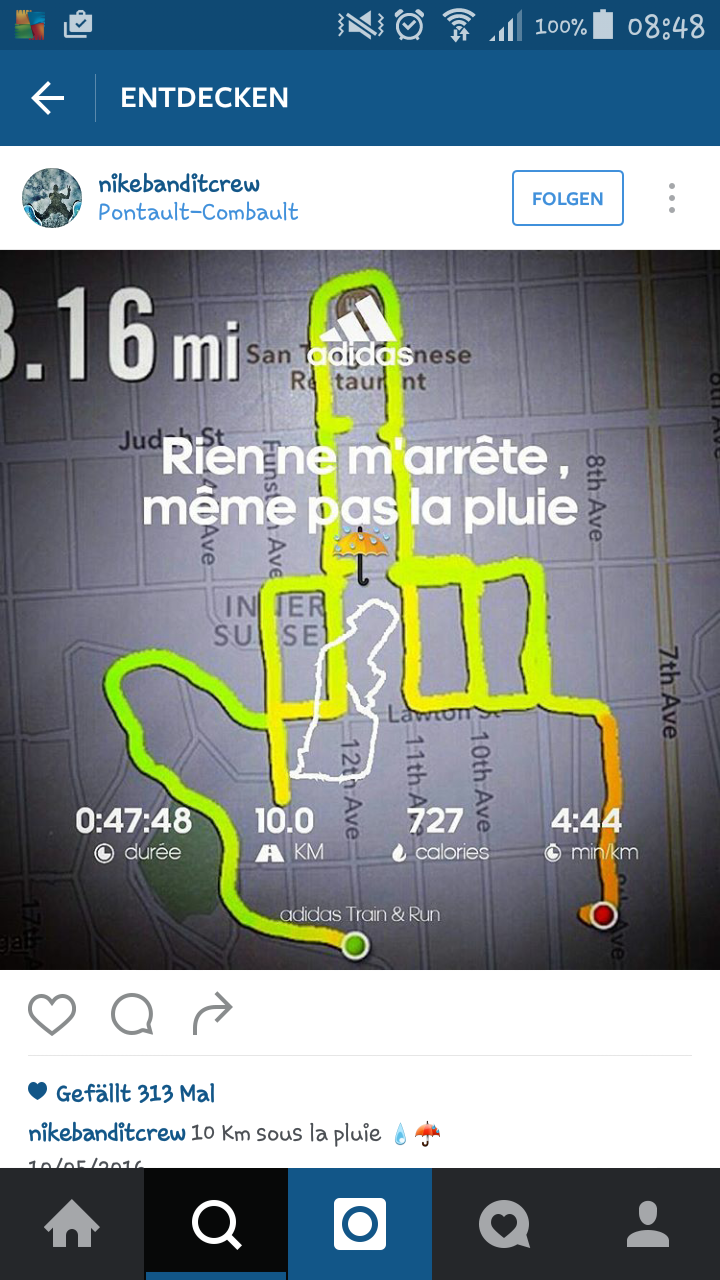This screenshot has width=720, height=1280.
Task: Open nikebanditcrew's profile picture
Action: coord(52,198)
